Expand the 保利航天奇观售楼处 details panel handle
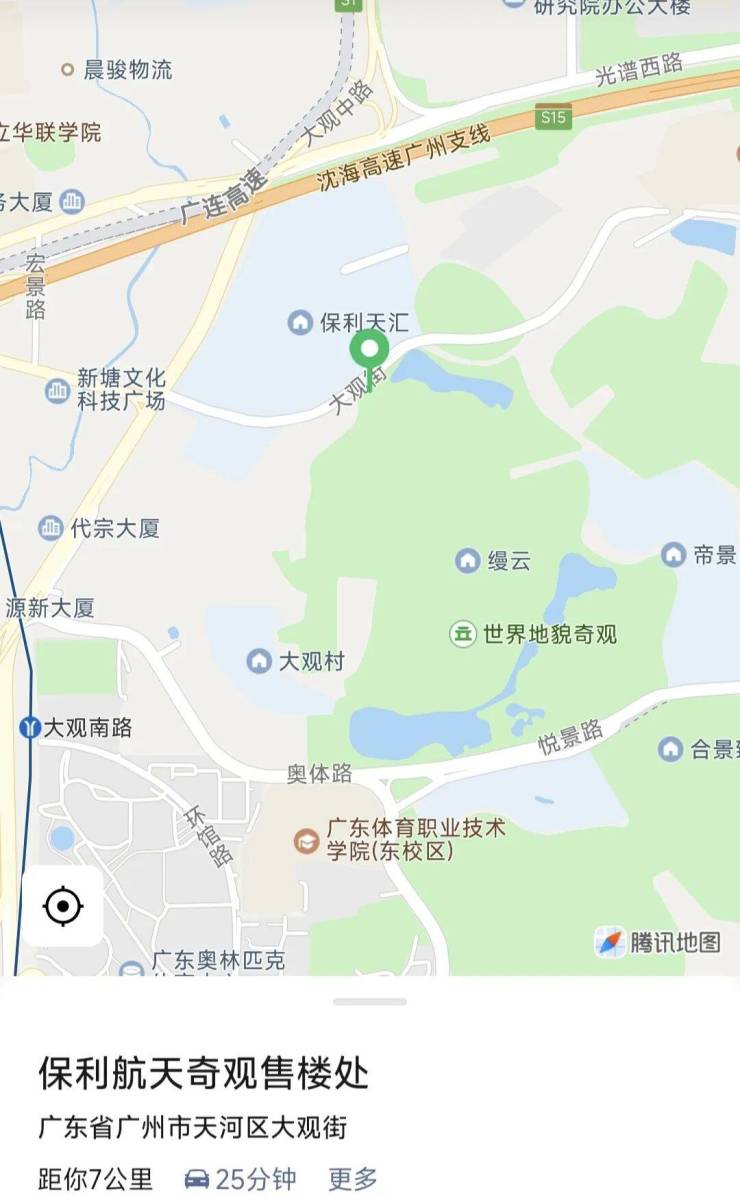This screenshot has height=1202, width=740. coord(370,1001)
